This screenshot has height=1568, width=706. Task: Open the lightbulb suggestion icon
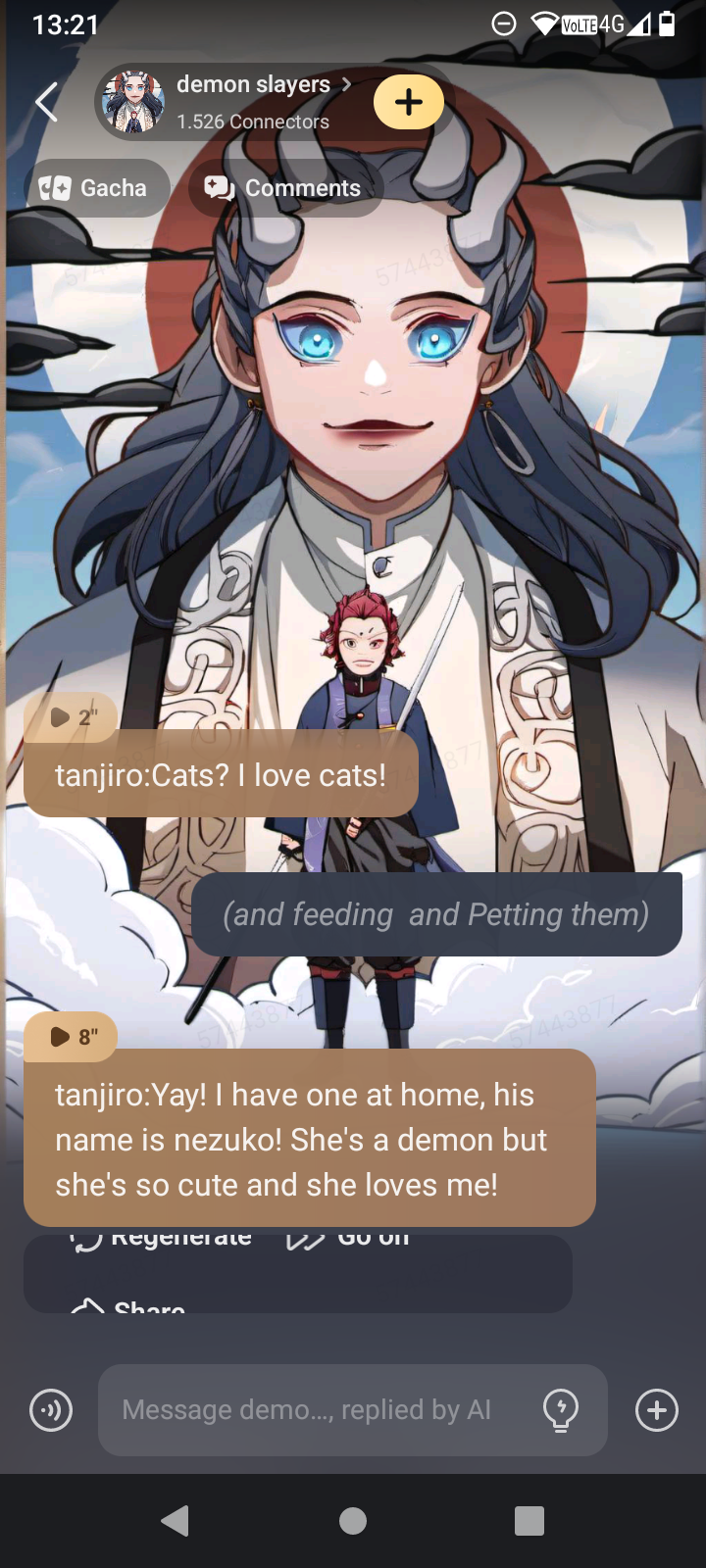(x=561, y=1409)
